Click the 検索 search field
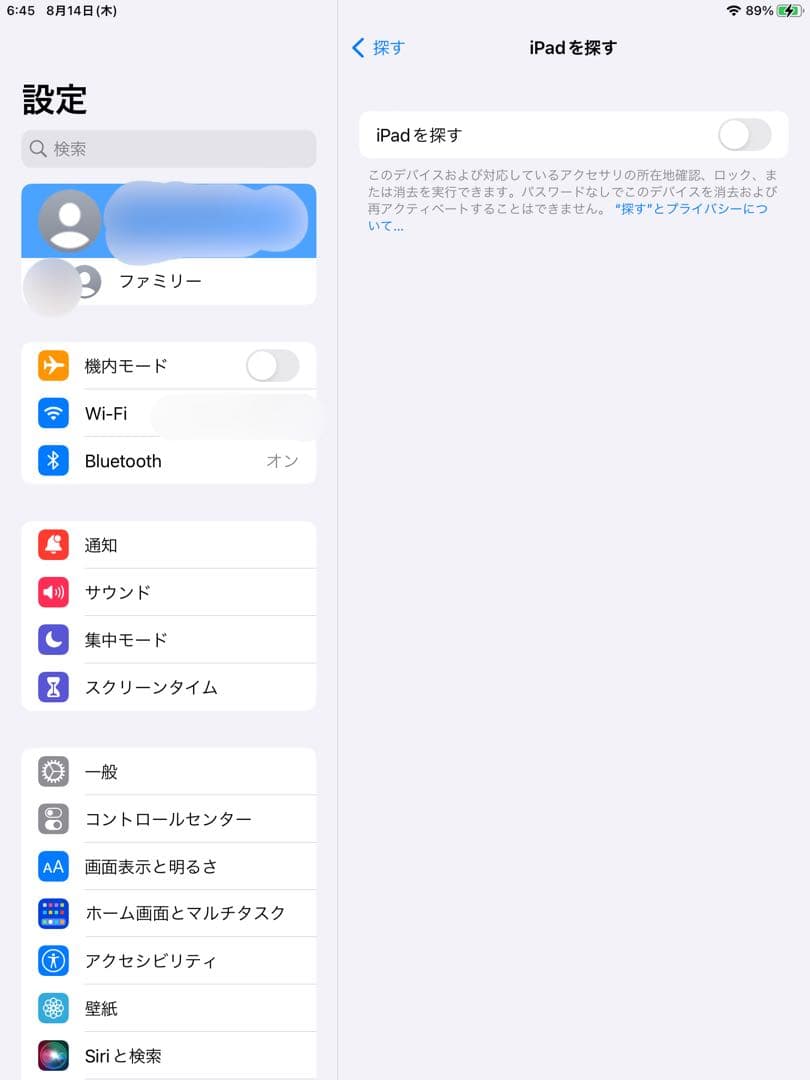 [168, 148]
